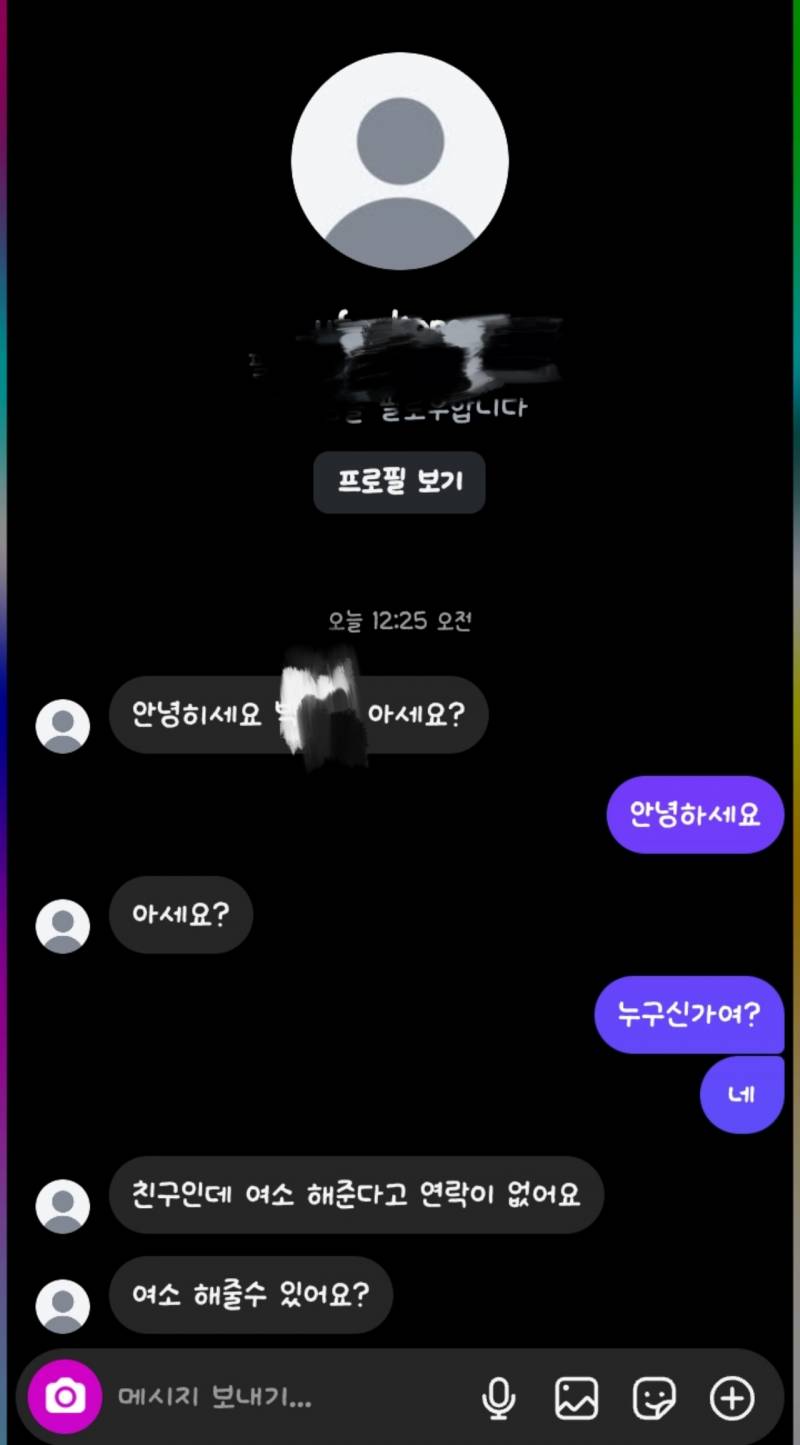Tap the '오늘 12:25 오전' timestamp

tap(400, 621)
